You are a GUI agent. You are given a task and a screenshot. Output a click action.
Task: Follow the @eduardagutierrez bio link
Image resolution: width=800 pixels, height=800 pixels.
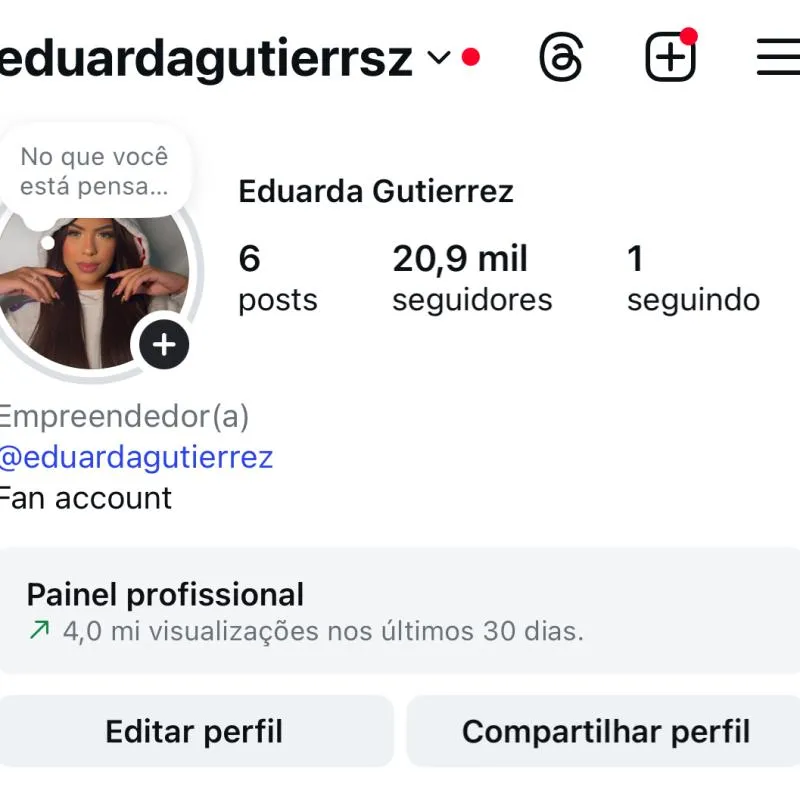(136, 457)
